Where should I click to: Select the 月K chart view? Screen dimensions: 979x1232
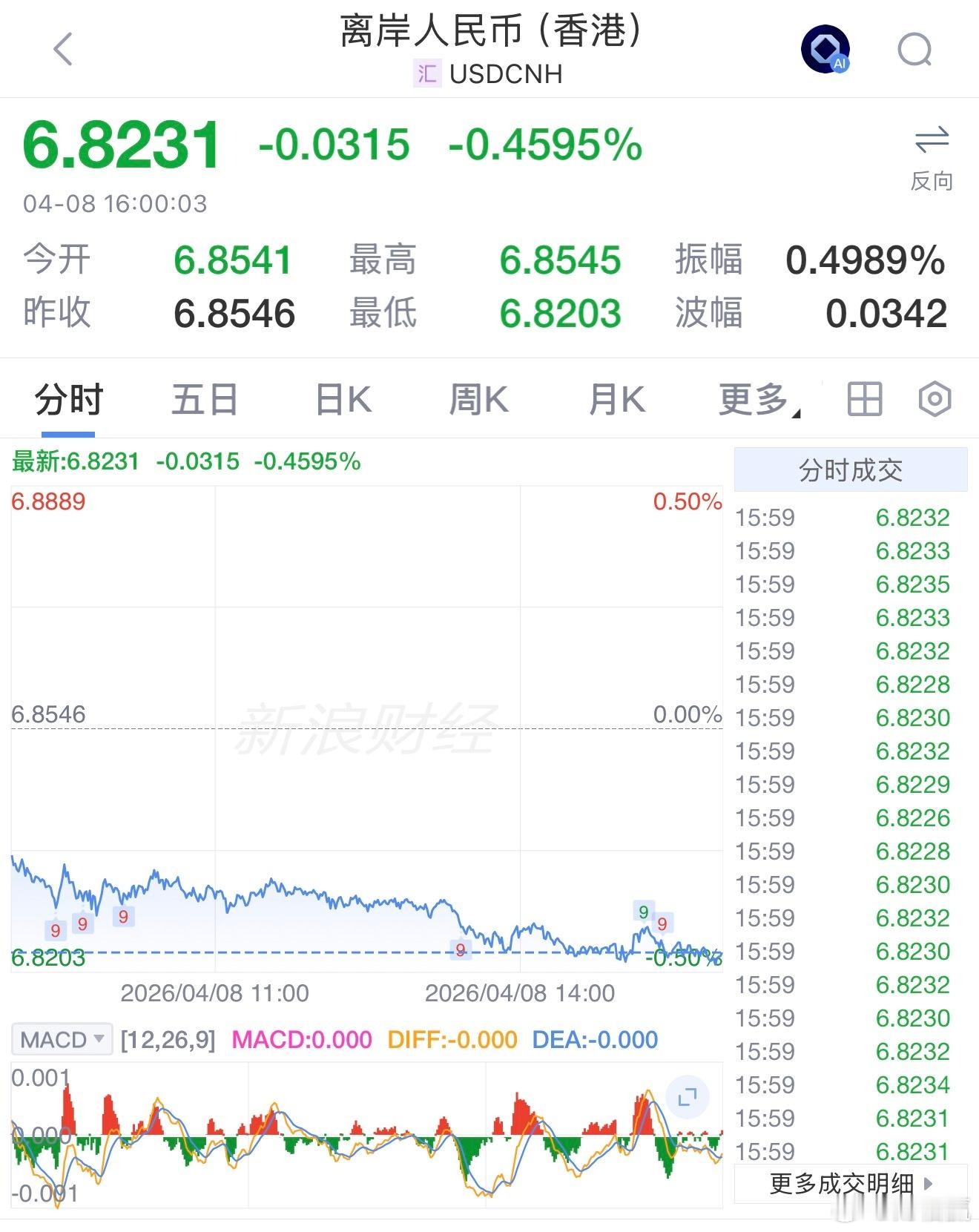tap(614, 398)
